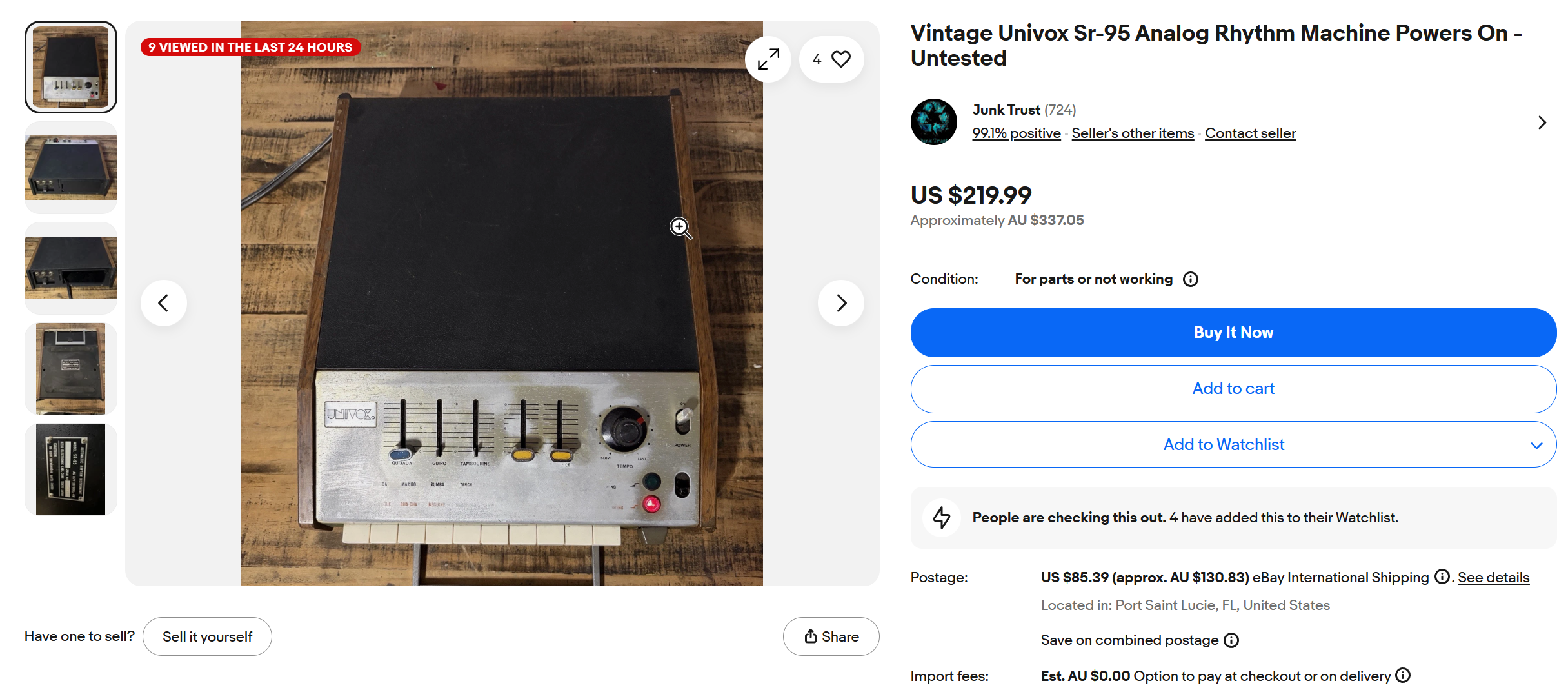
Task: Expand the product image to full screen
Action: pyautogui.click(x=768, y=59)
